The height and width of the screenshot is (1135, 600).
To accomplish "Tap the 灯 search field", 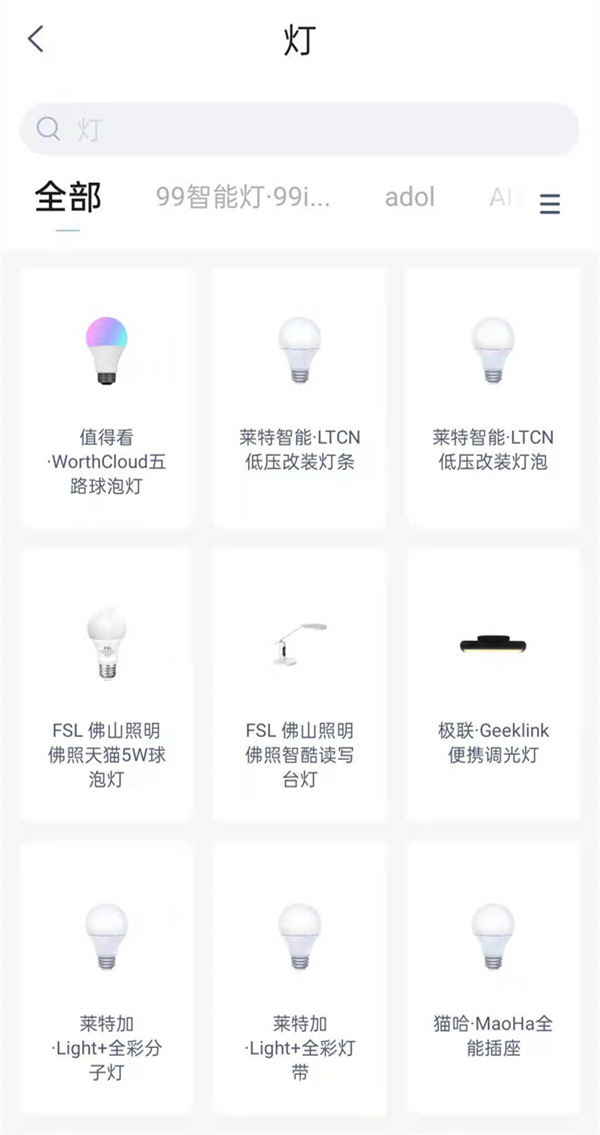I will [x=300, y=129].
